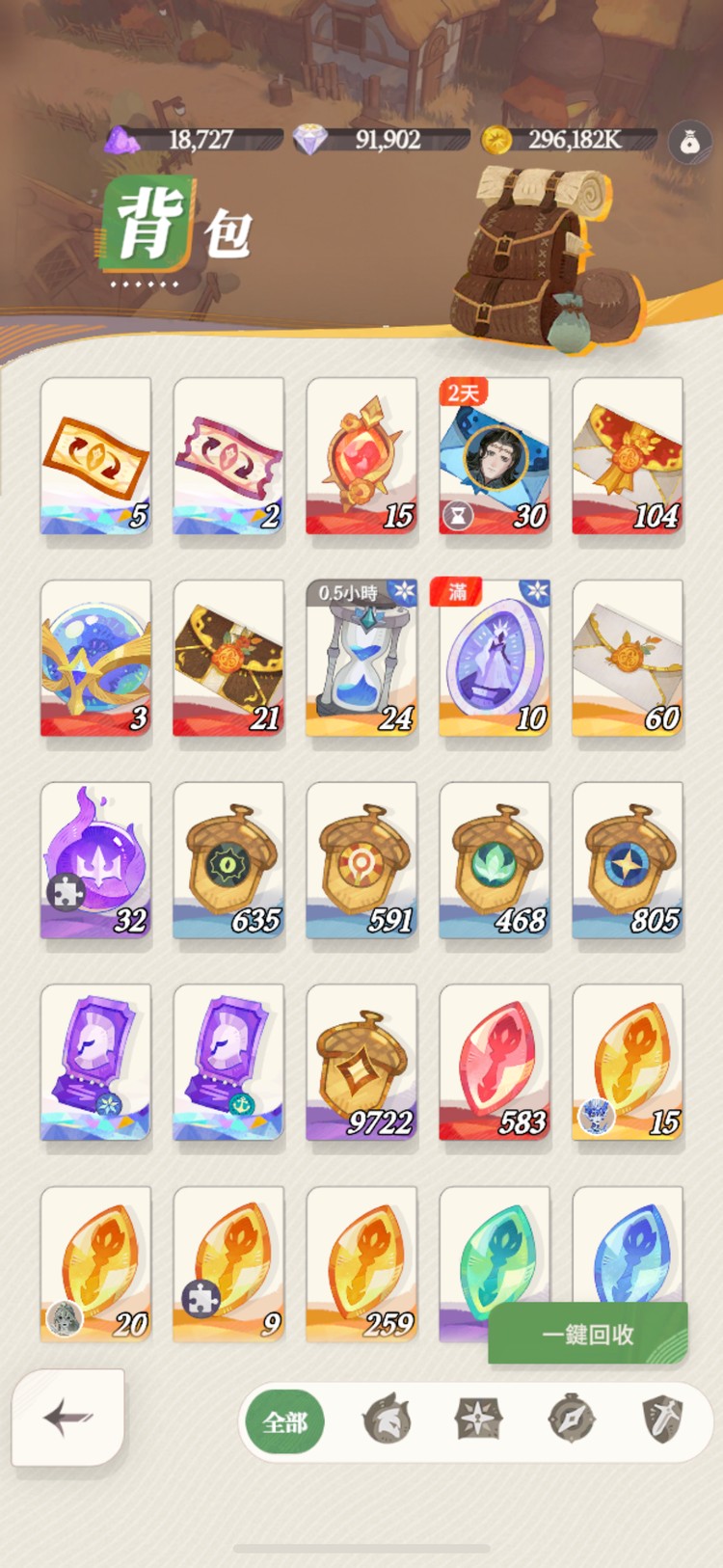Select the acorn item with count 635
Screen dimensions: 723x1568
point(228,861)
